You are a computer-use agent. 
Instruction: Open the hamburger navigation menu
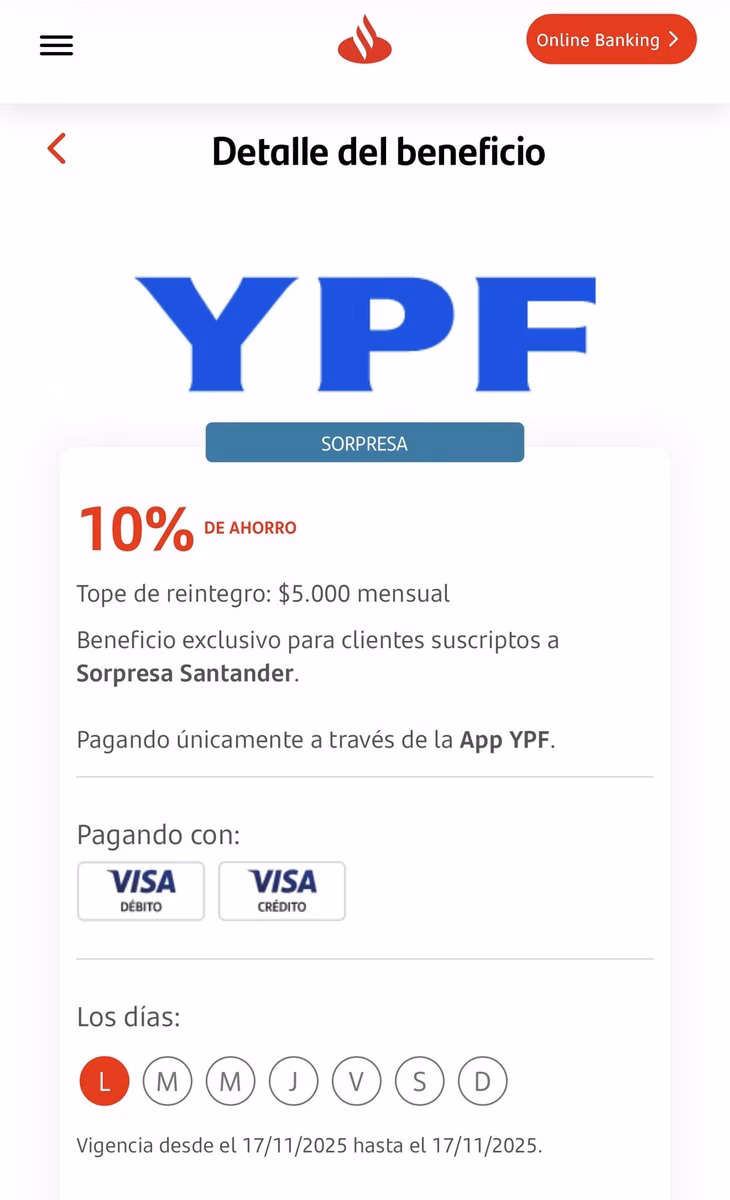click(x=56, y=45)
